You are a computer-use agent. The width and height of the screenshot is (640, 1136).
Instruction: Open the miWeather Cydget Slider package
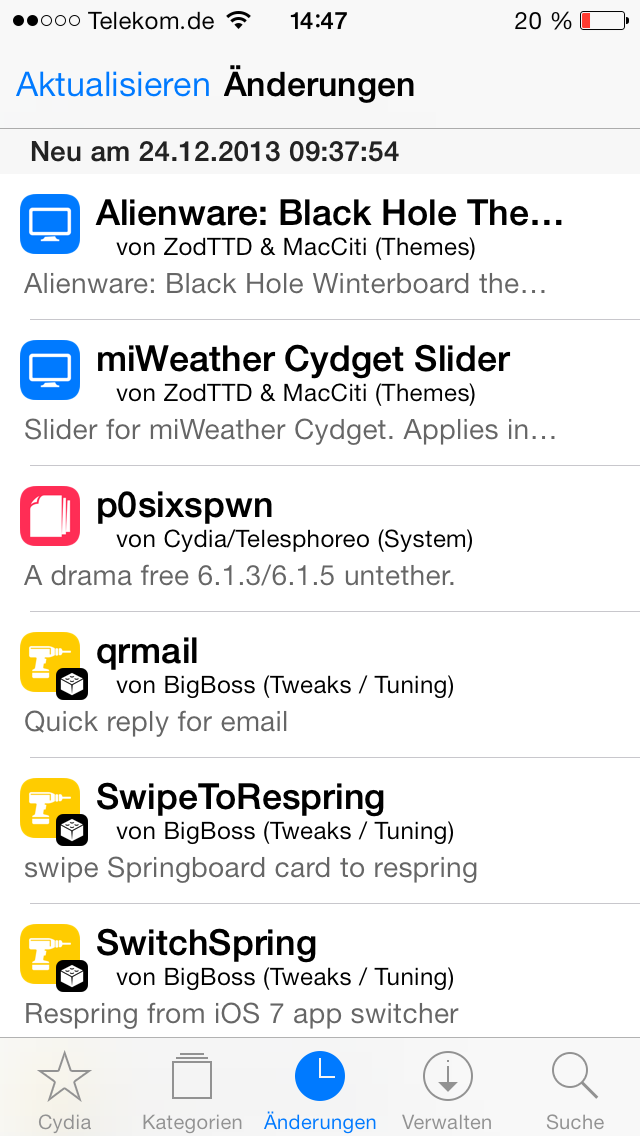(320, 393)
